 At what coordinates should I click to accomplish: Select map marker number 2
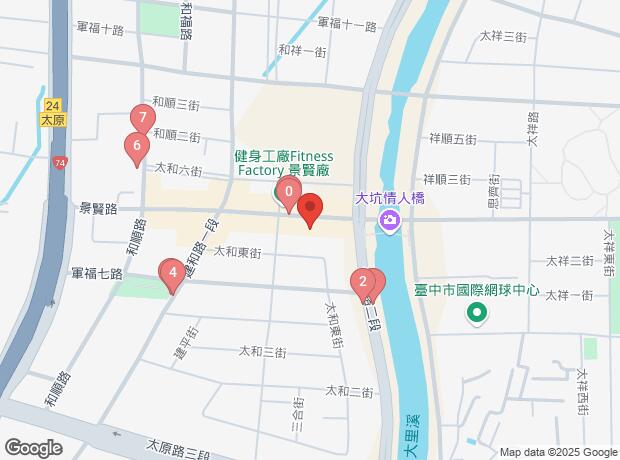click(x=362, y=282)
